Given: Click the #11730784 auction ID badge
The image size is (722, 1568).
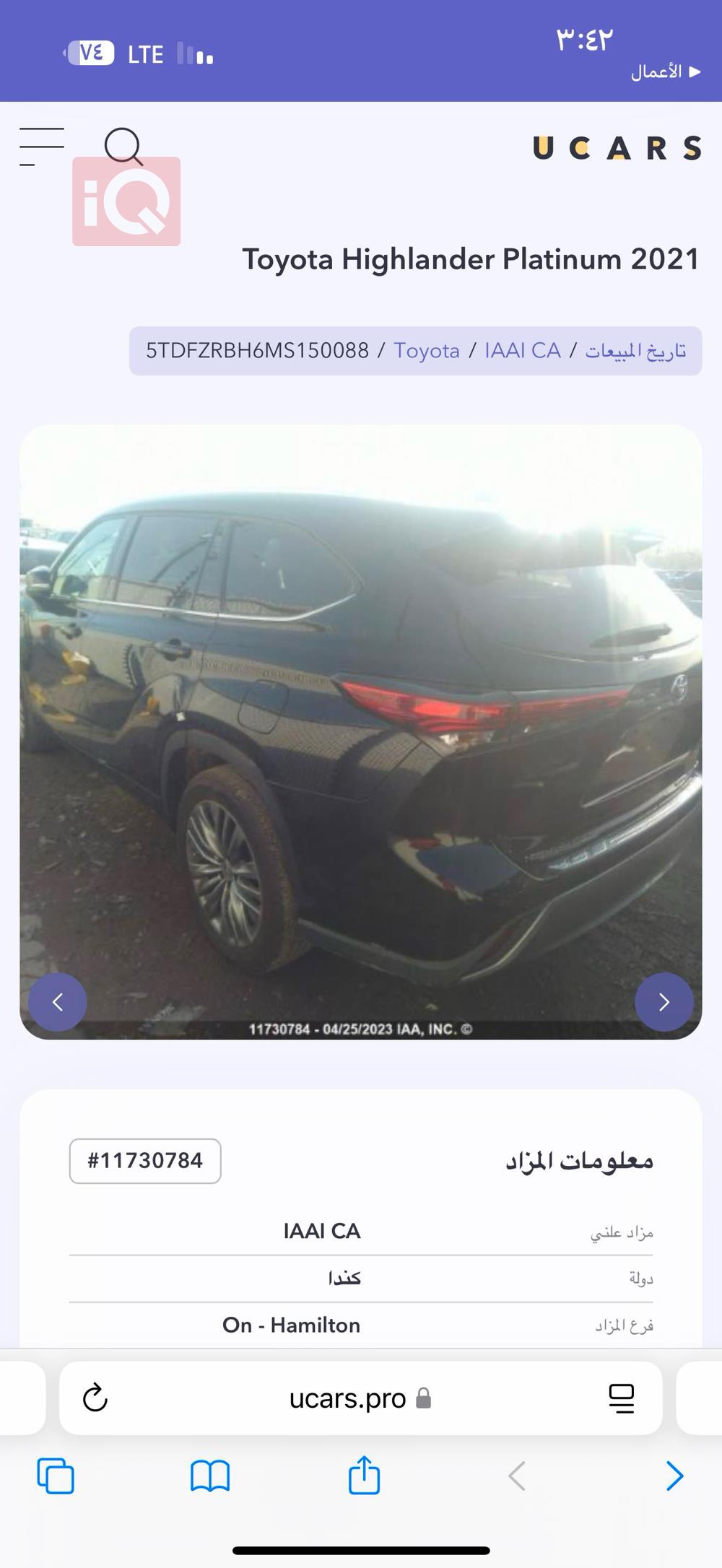Looking at the screenshot, I should pos(144,1161).
